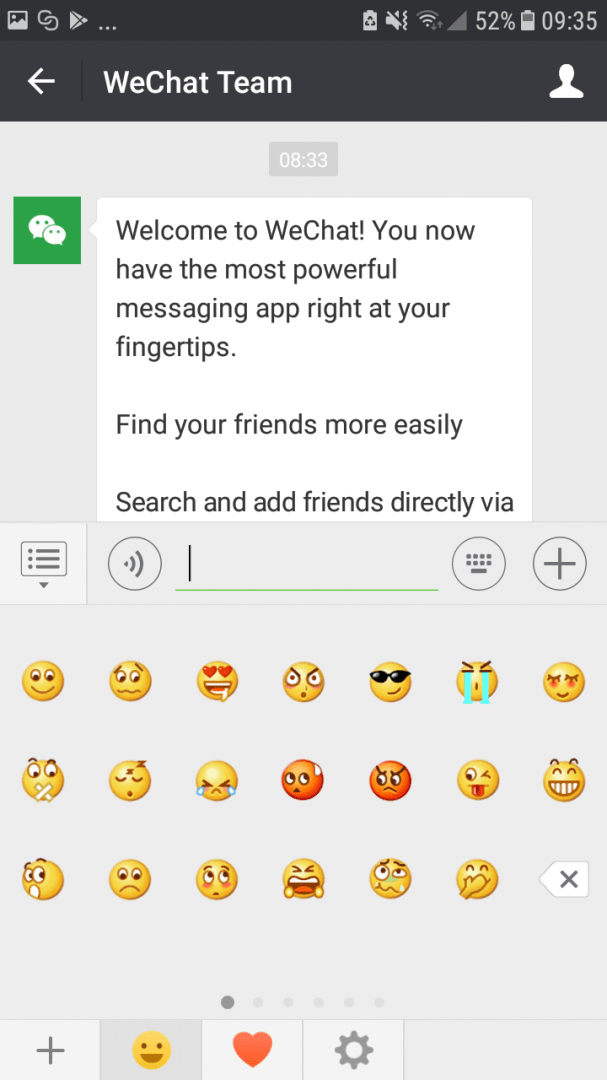Add a new sticker pack
This screenshot has height=1080, width=607.
[x=50, y=1050]
